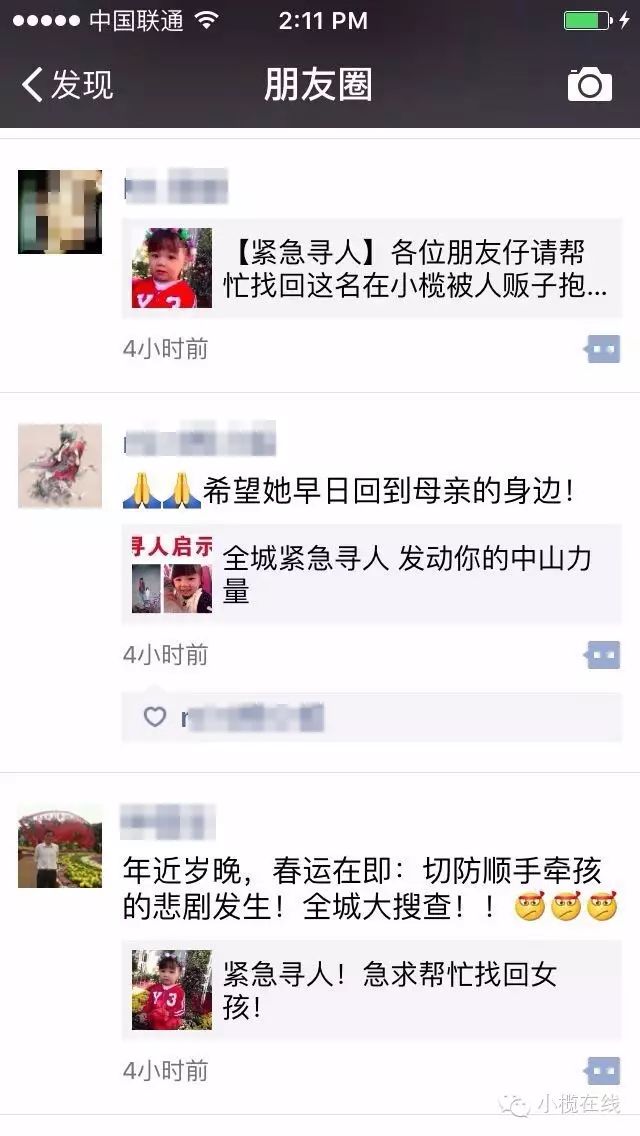Open profile avatar of 希望她早日回到母亲的身边 poster
Viewport: 640px width, 1136px height.
pos(60,465)
